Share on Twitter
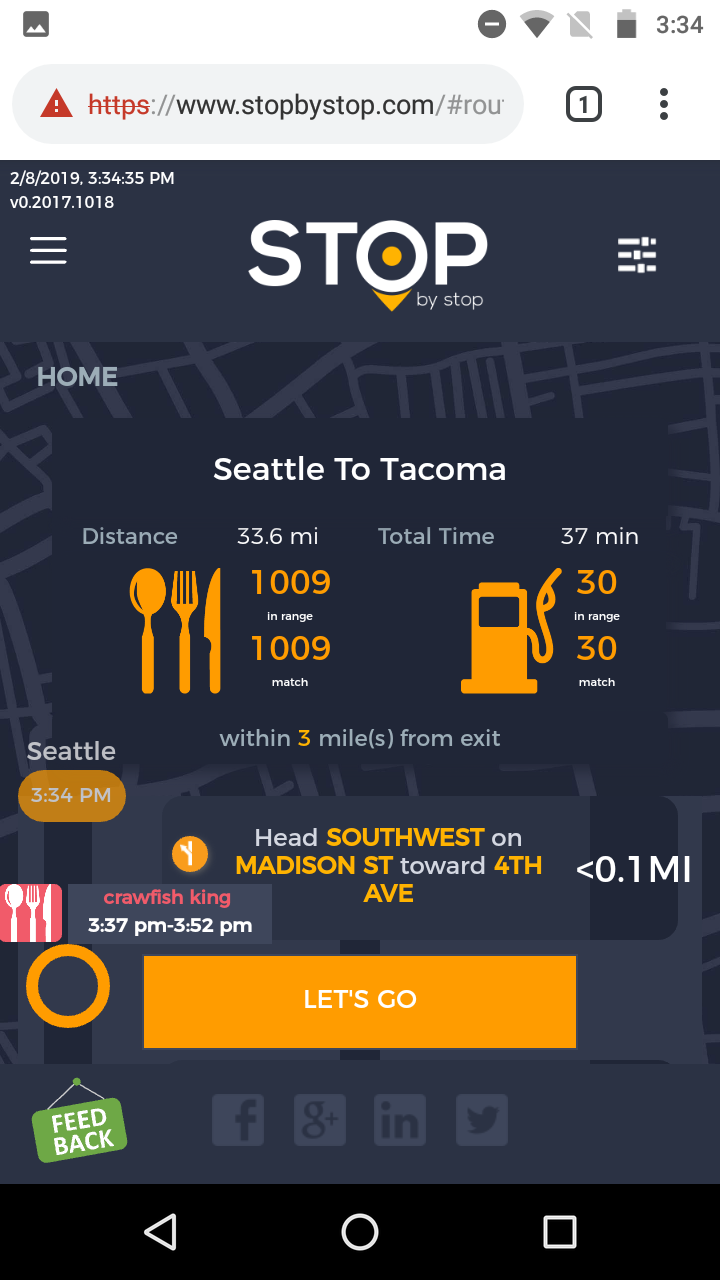Screen dimensions: 720x1280 point(482,1120)
